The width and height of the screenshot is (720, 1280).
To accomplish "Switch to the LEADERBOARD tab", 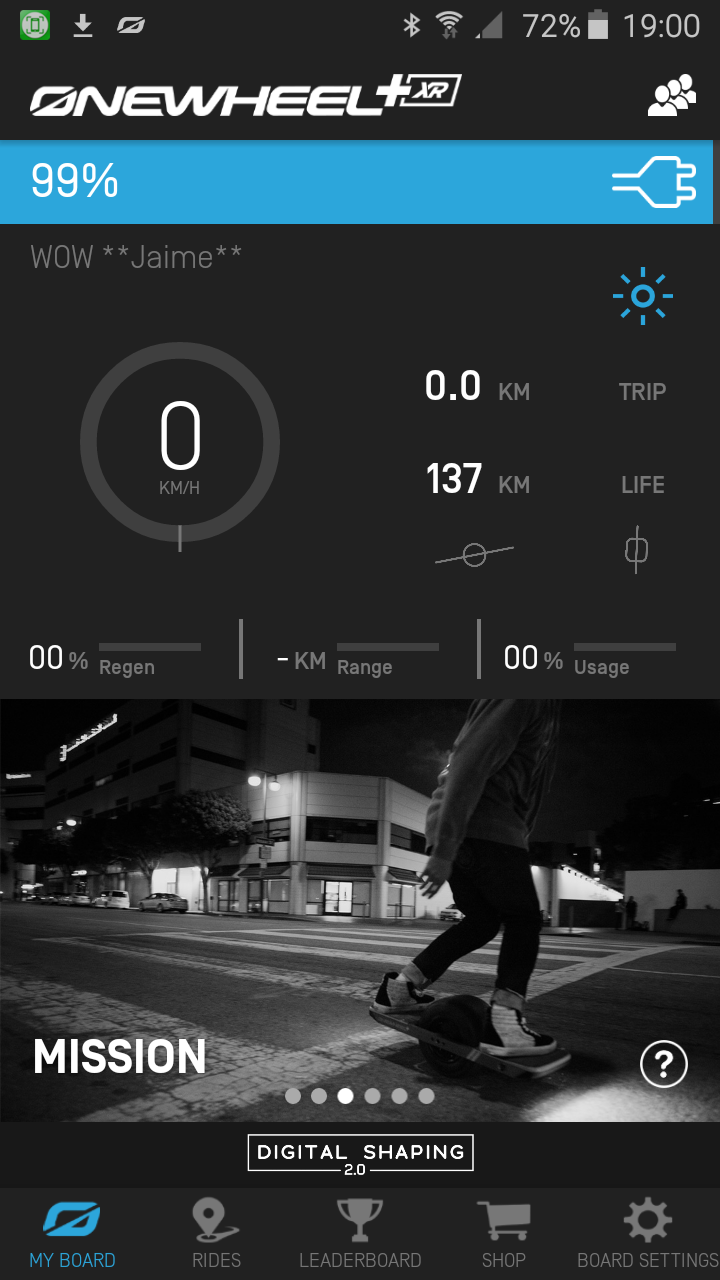I will click(x=360, y=1232).
